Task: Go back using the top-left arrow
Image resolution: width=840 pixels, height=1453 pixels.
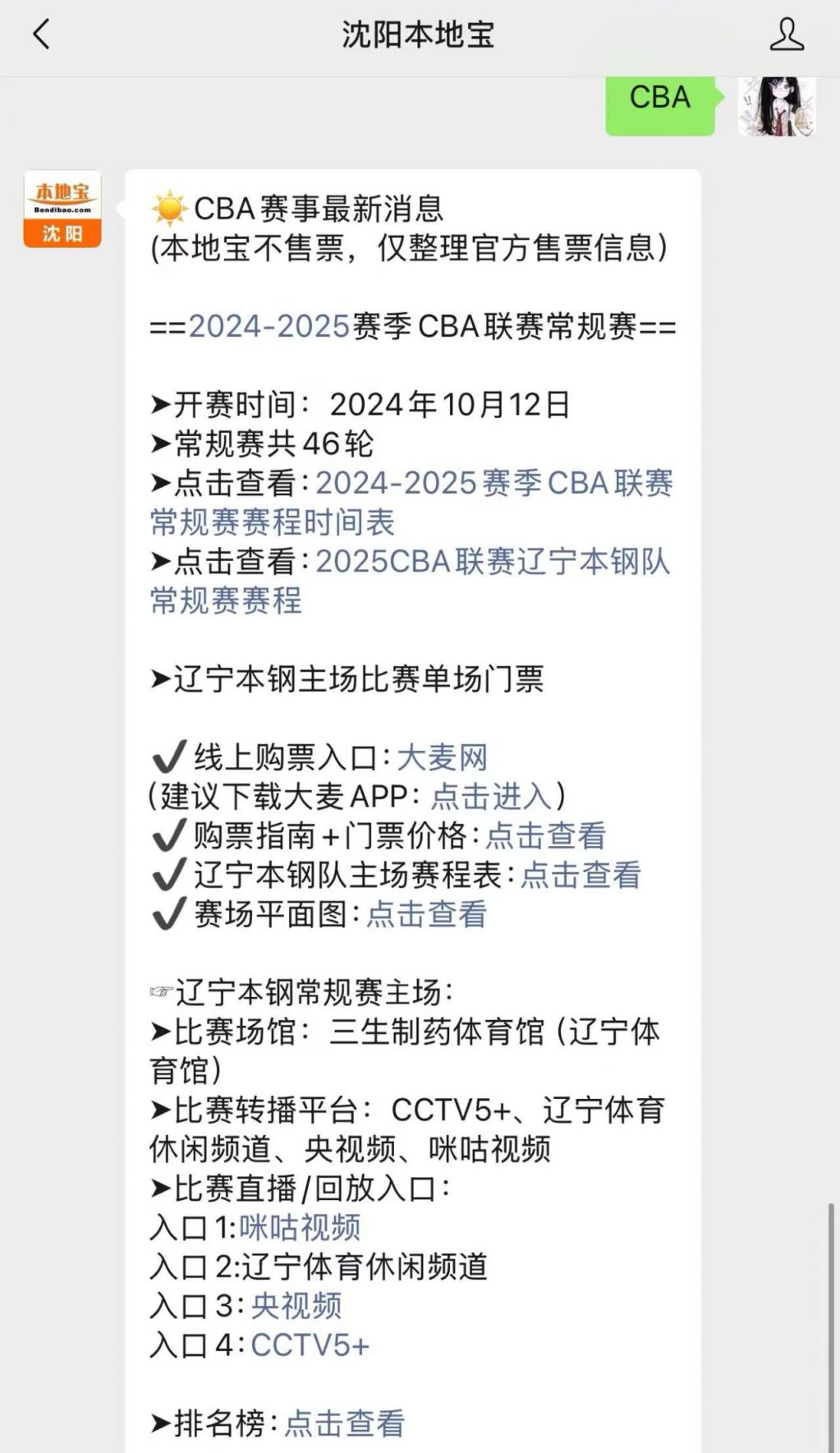Action: pyautogui.click(x=41, y=34)
